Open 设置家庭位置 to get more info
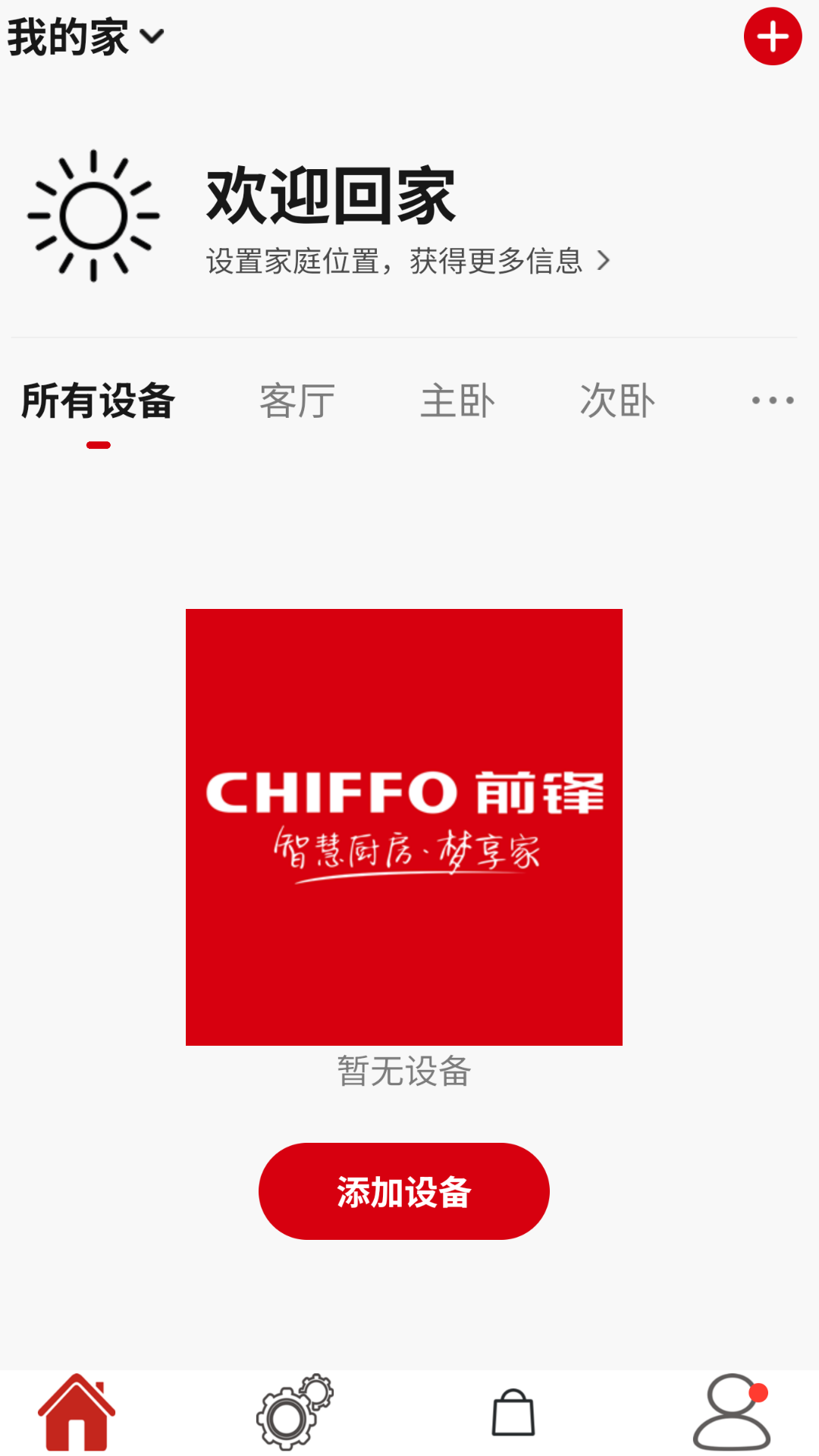Screen dimensions: 819x1456 [x=394, y=260]
